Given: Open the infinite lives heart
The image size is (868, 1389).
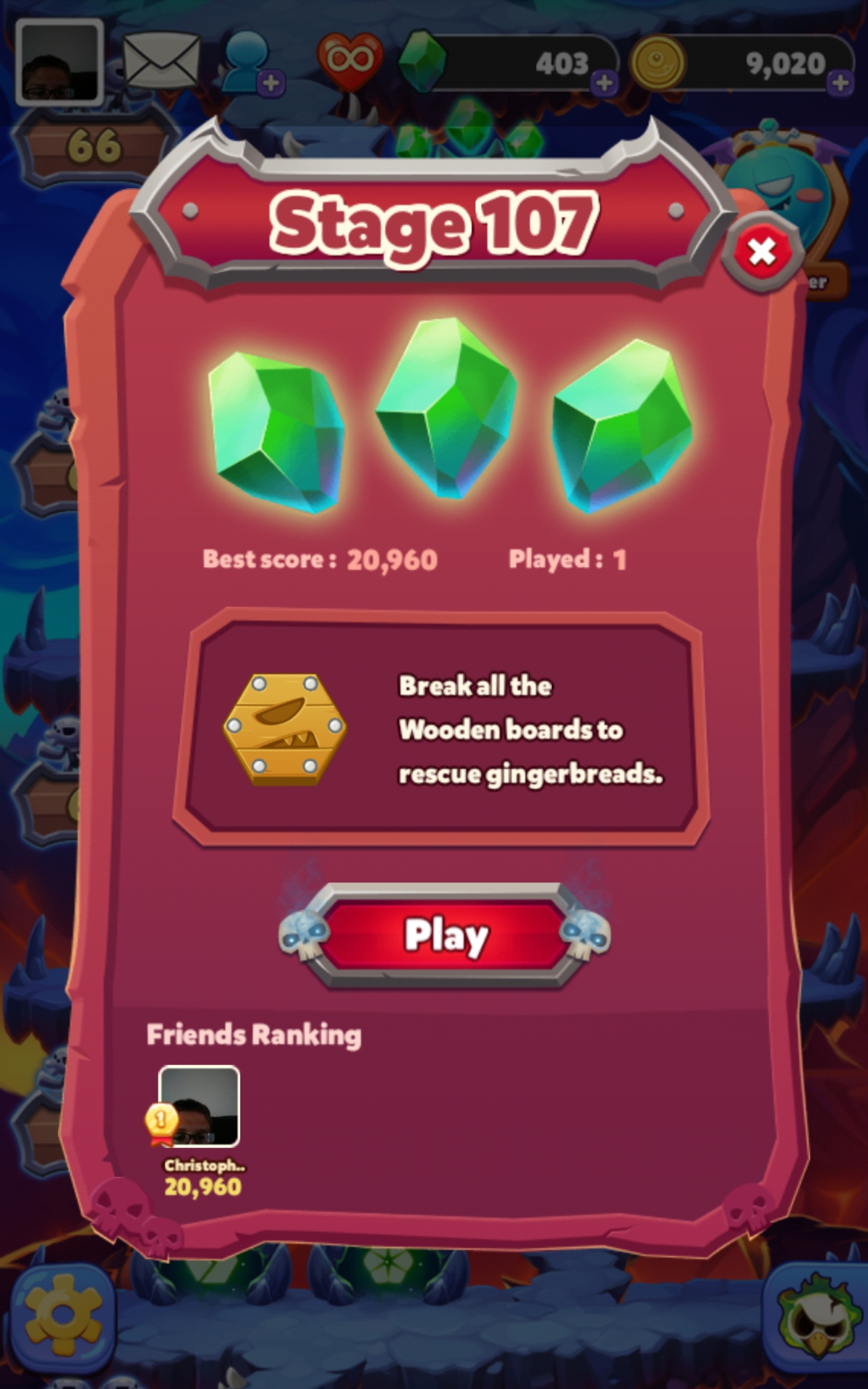Looking at the screenshot, I should click(x=350, y=61).
